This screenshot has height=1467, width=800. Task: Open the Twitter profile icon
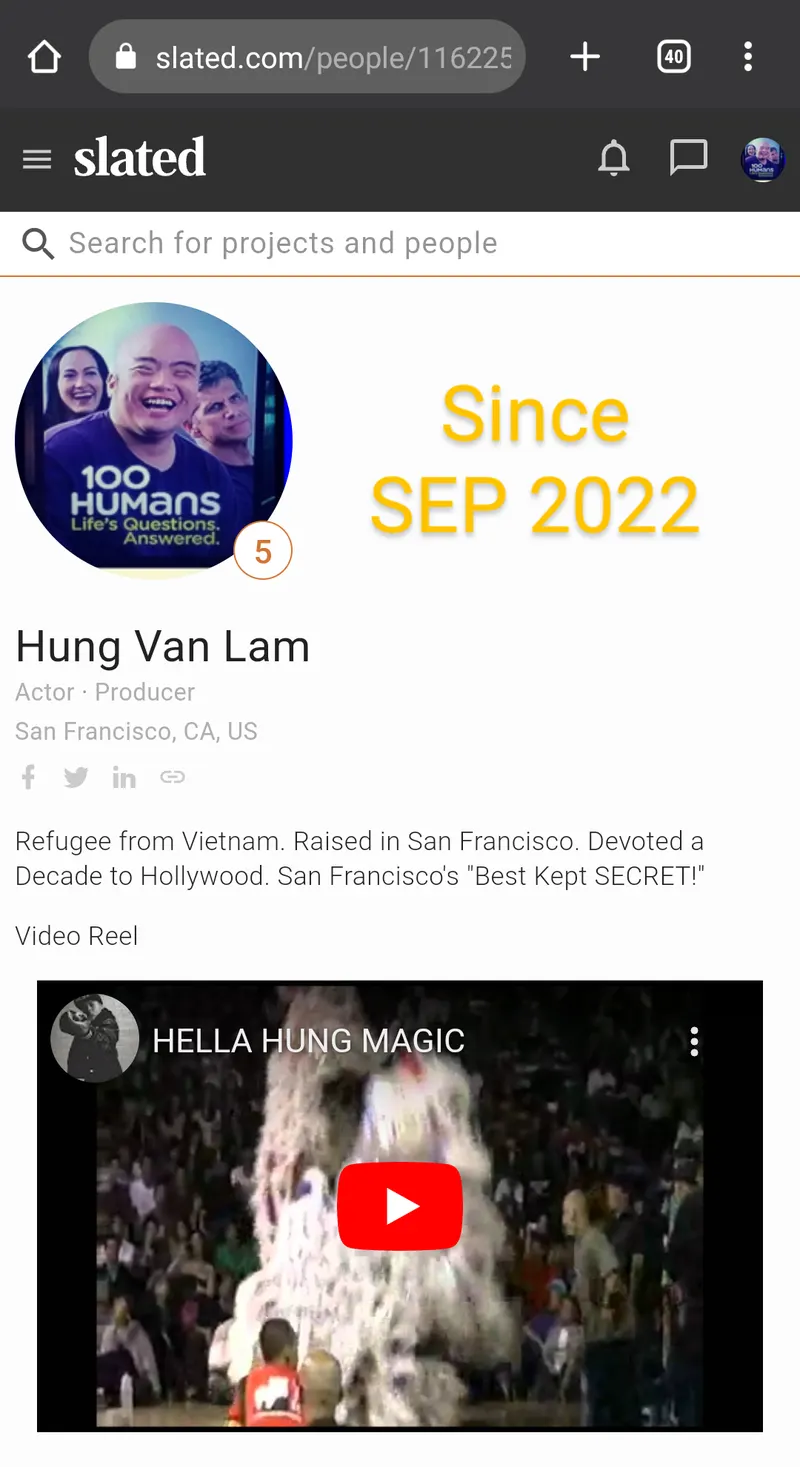click(x=76, y=777)
